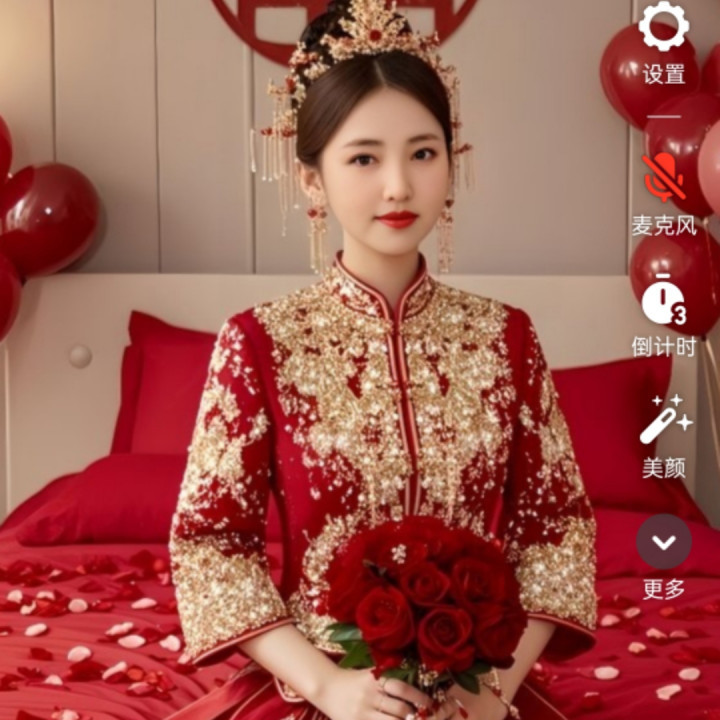
Task: Open 美颜 beauty filters
Action: click(664, 422)
